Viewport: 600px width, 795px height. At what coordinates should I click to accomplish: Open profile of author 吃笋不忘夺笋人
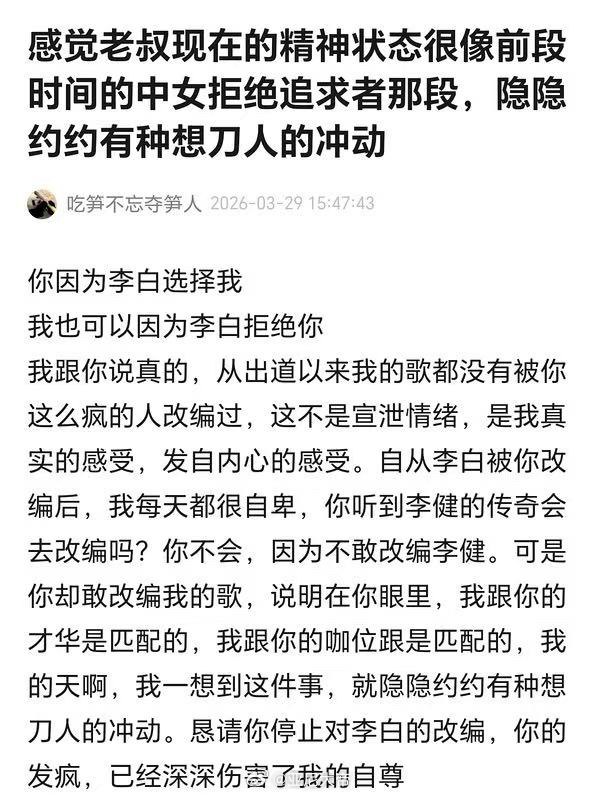pyautogui.click(x=133, y=203)
